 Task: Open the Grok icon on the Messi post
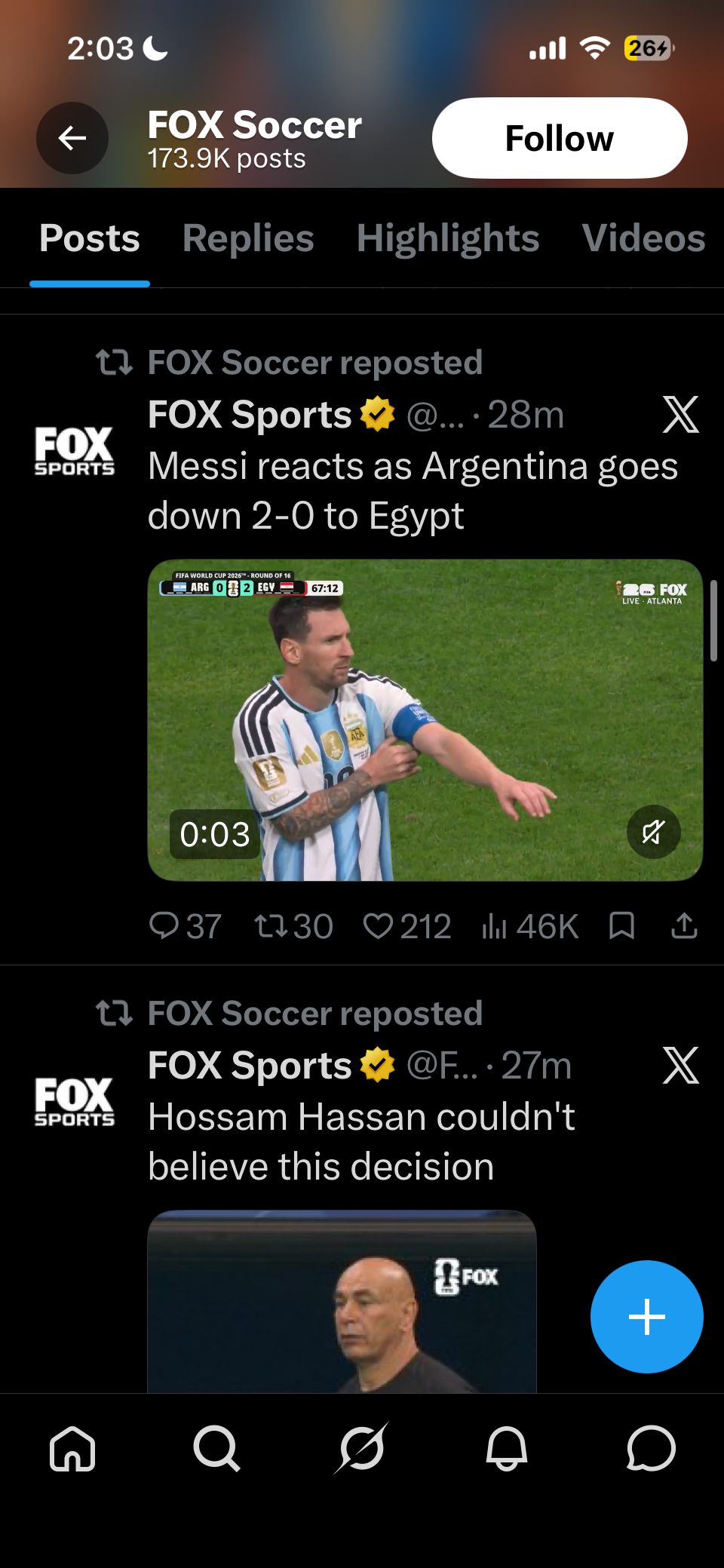click(681, 414)
